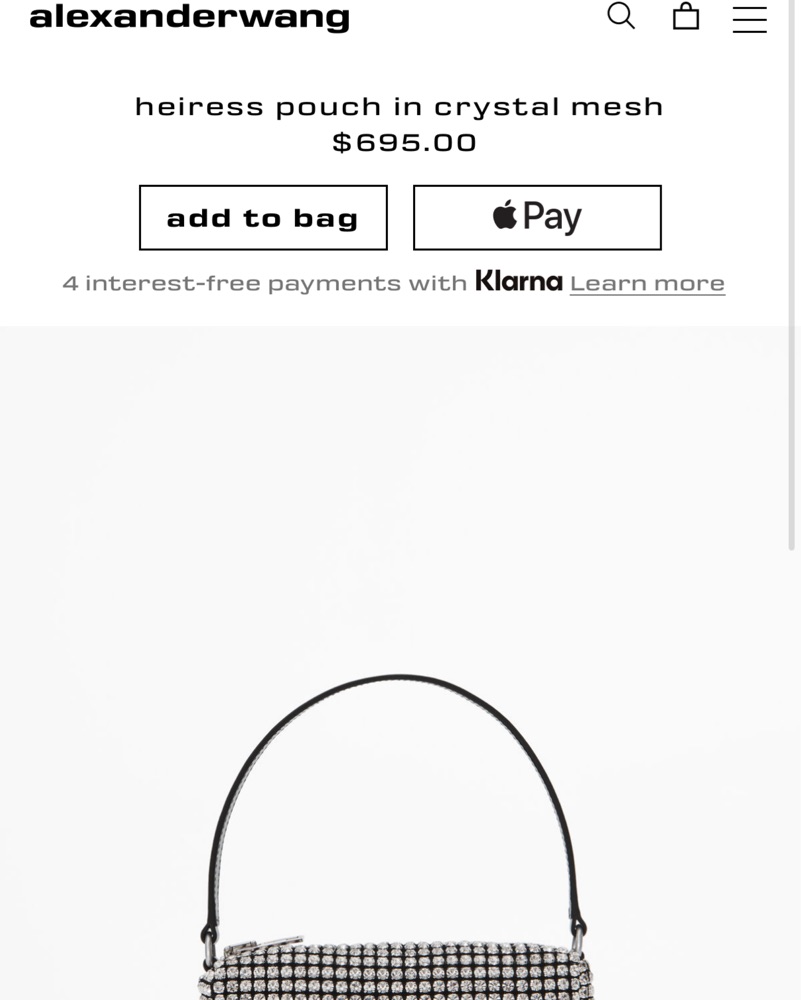View the shopping bag

[686, 16]
